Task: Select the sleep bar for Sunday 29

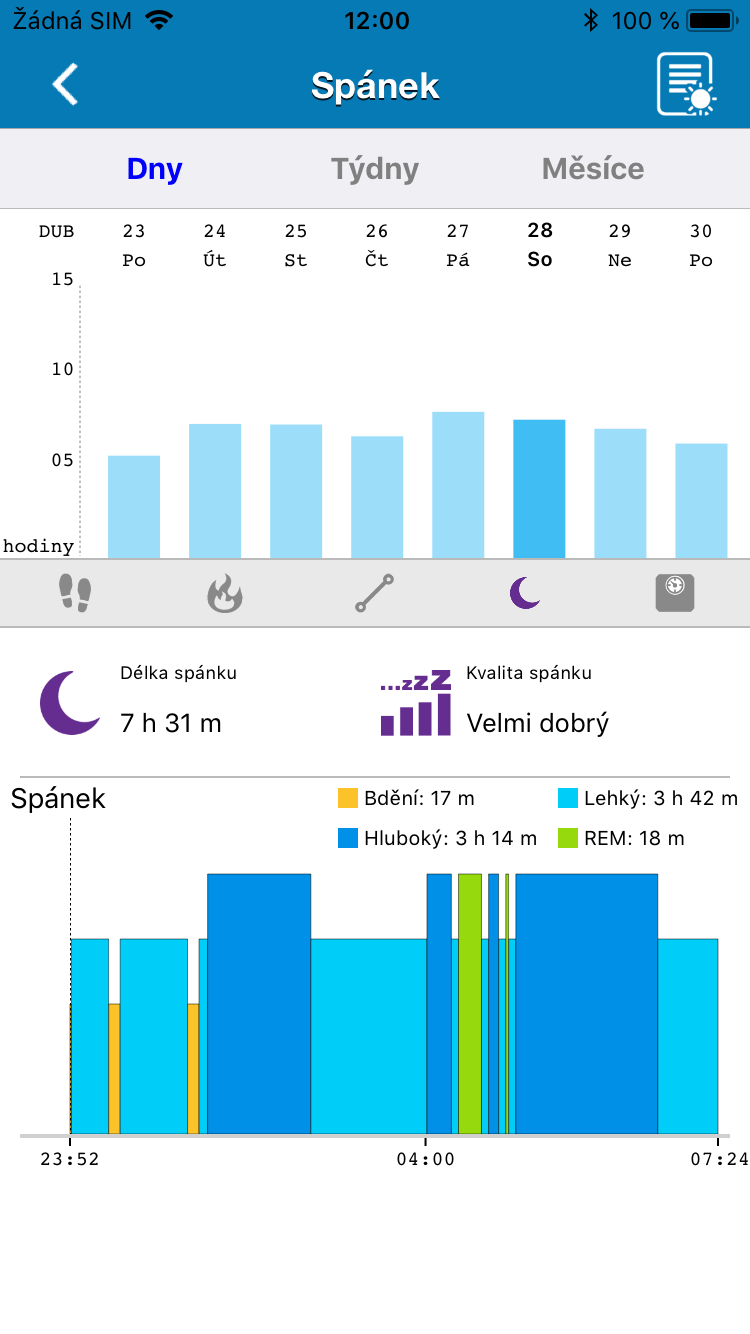Action: 620,494
